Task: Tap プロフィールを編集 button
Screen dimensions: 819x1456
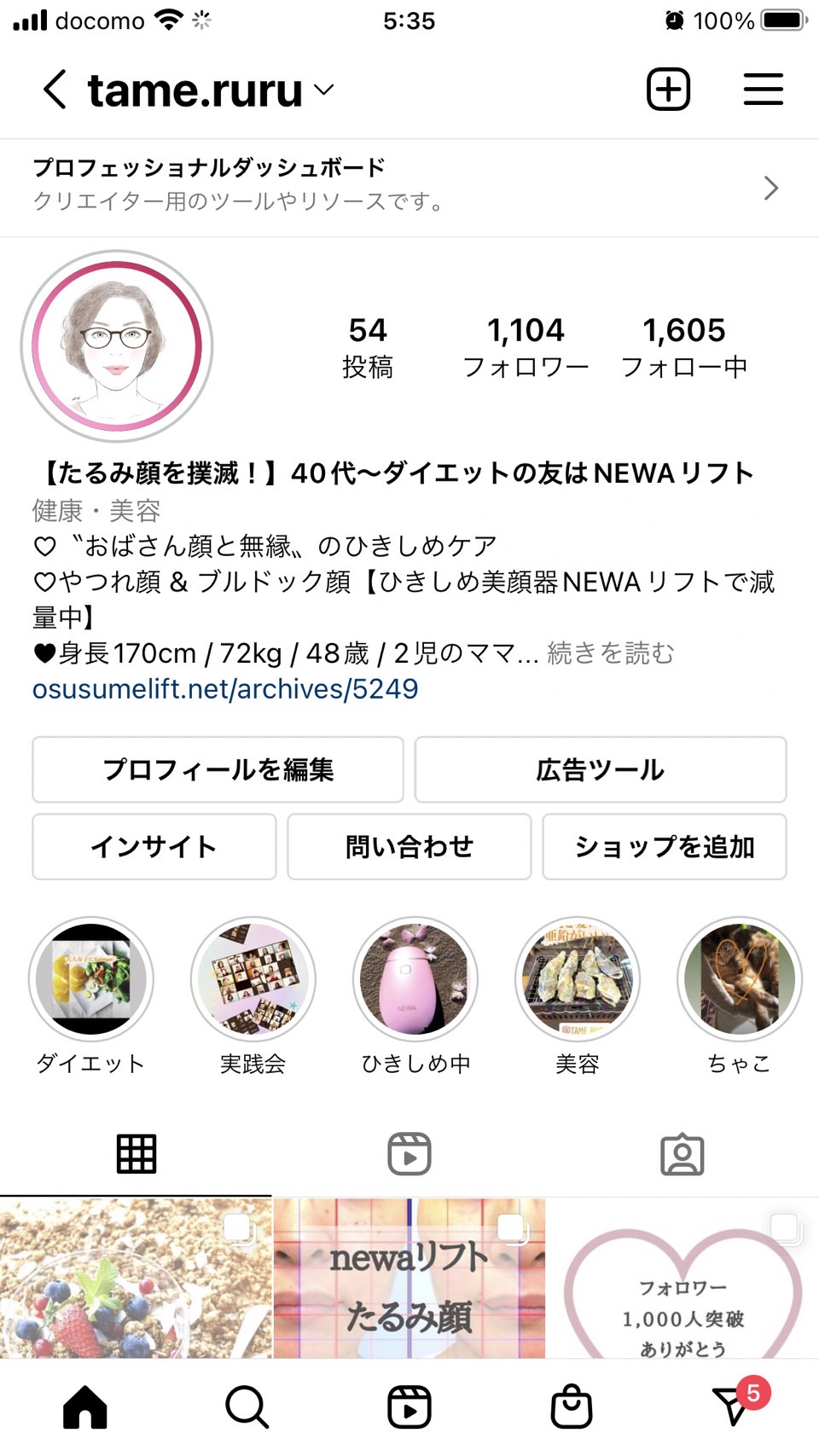Action: tap(218, 769)
